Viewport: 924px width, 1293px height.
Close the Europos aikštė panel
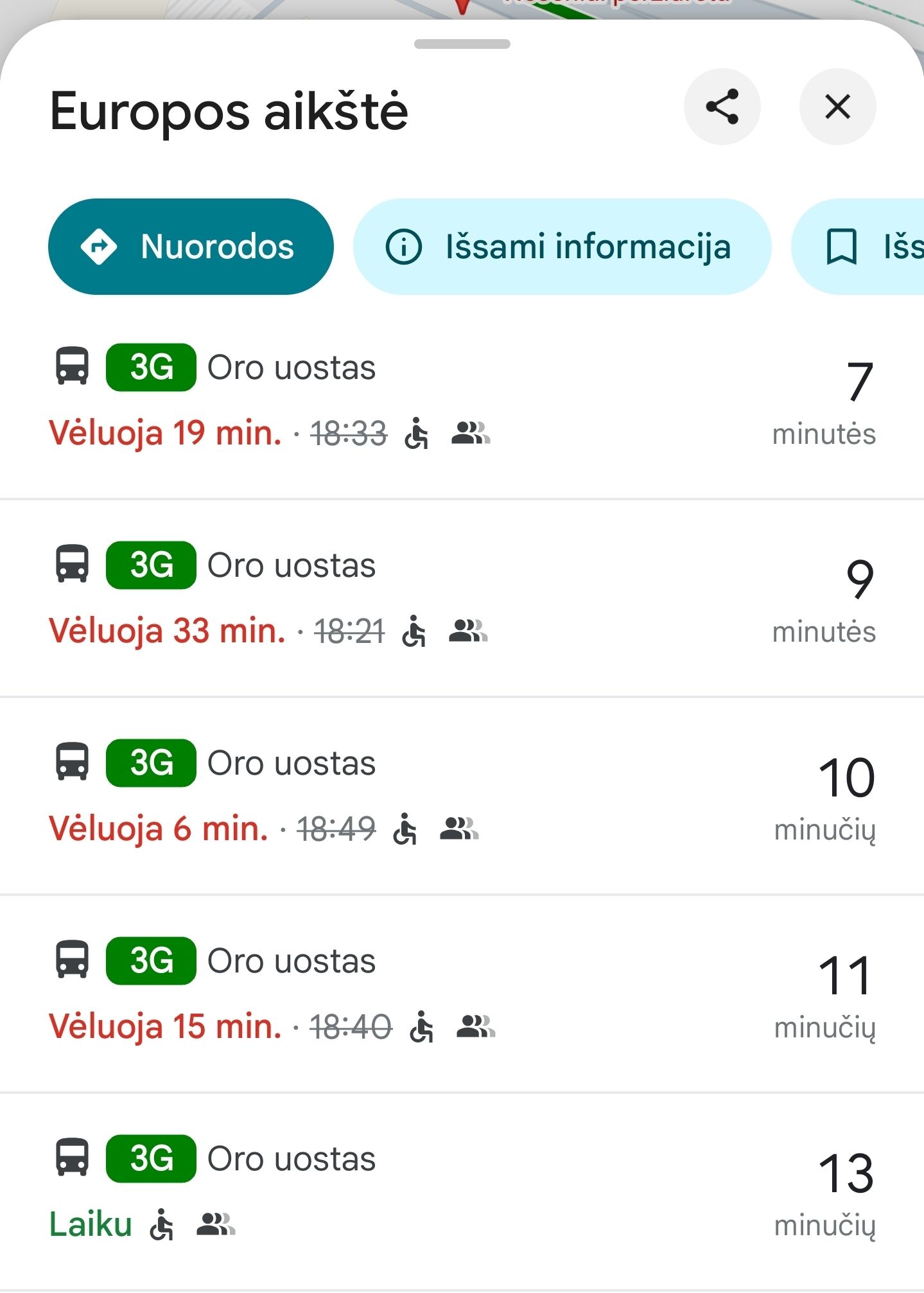(x=837, y=107)
